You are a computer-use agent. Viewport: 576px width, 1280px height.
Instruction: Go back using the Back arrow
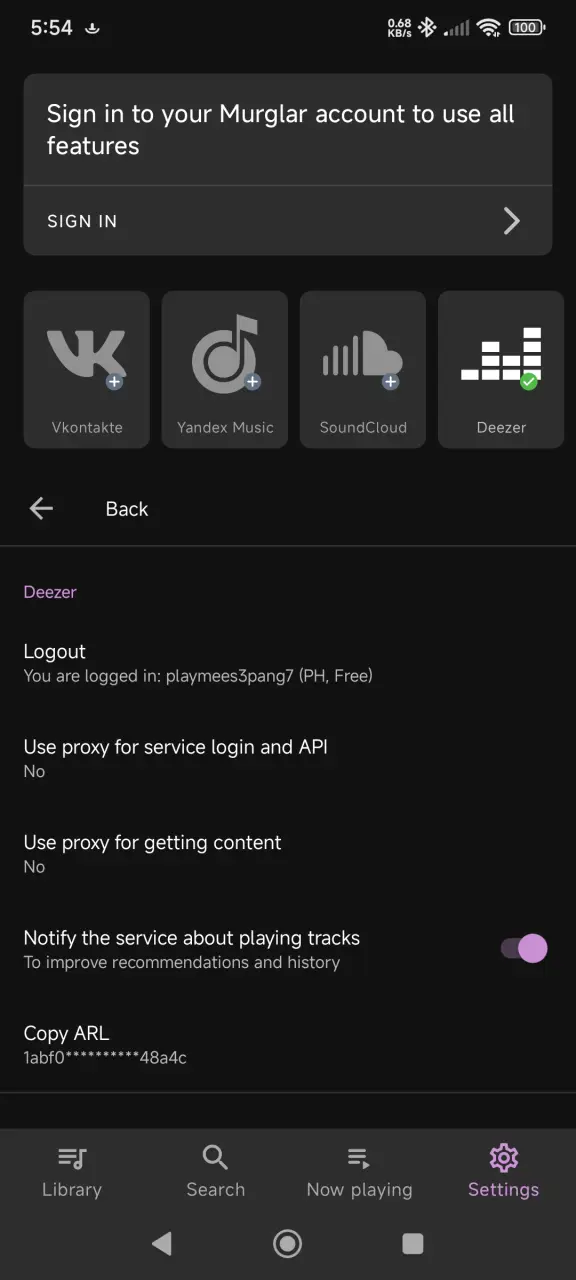pyautogui.click(x=41, y=509)
